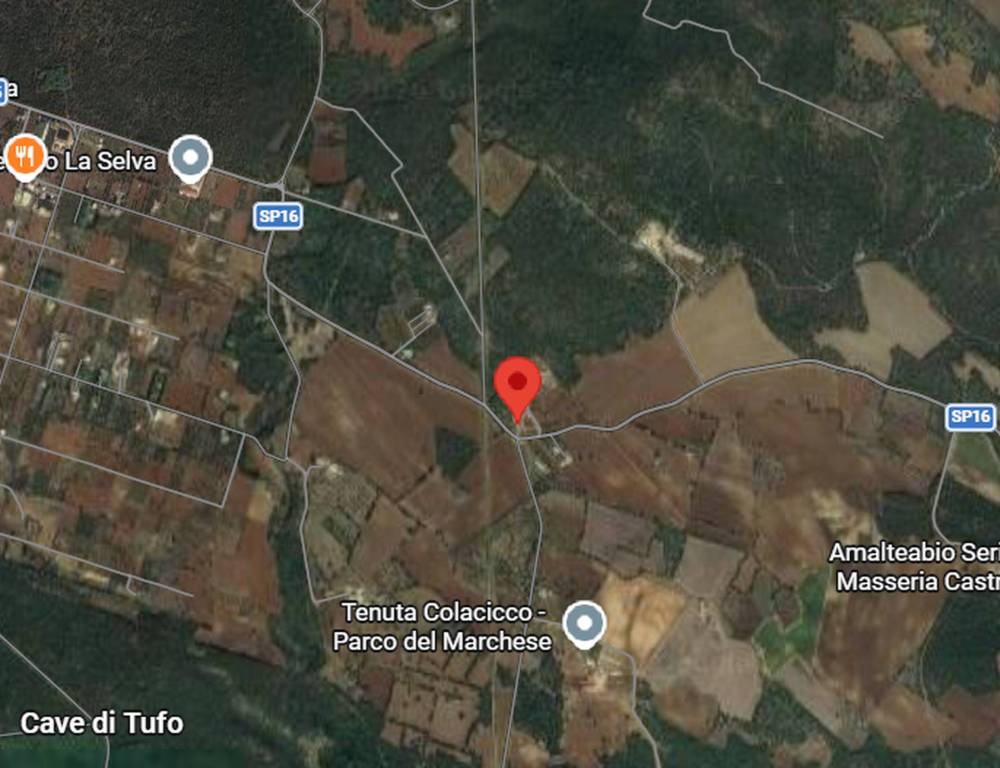Image resolution: width=1000 pixels, height=768 pixels.
Task: Select the grey place marker beside La Selva
Action: (190, 157)
